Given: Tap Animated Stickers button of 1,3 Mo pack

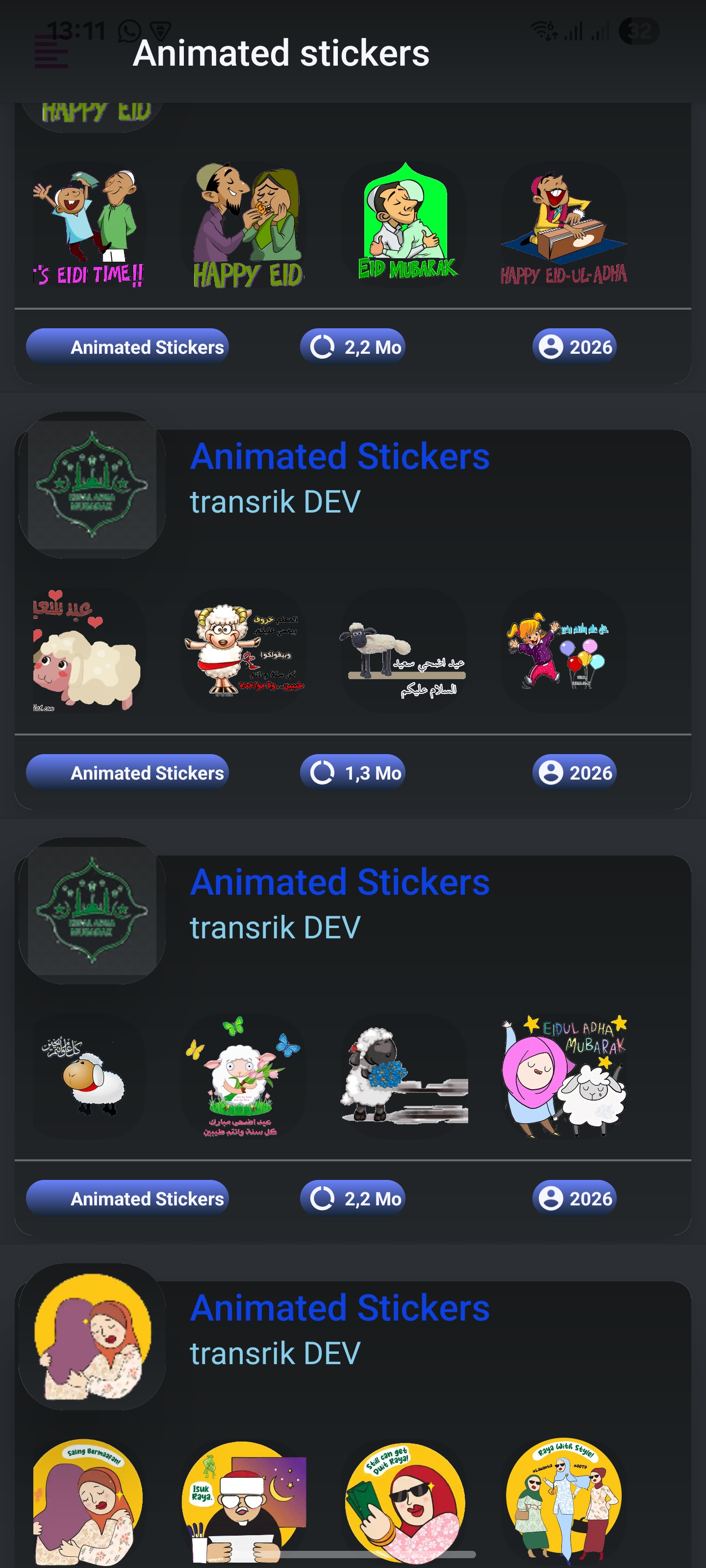Looking at the screenshot, I should 128,772.
